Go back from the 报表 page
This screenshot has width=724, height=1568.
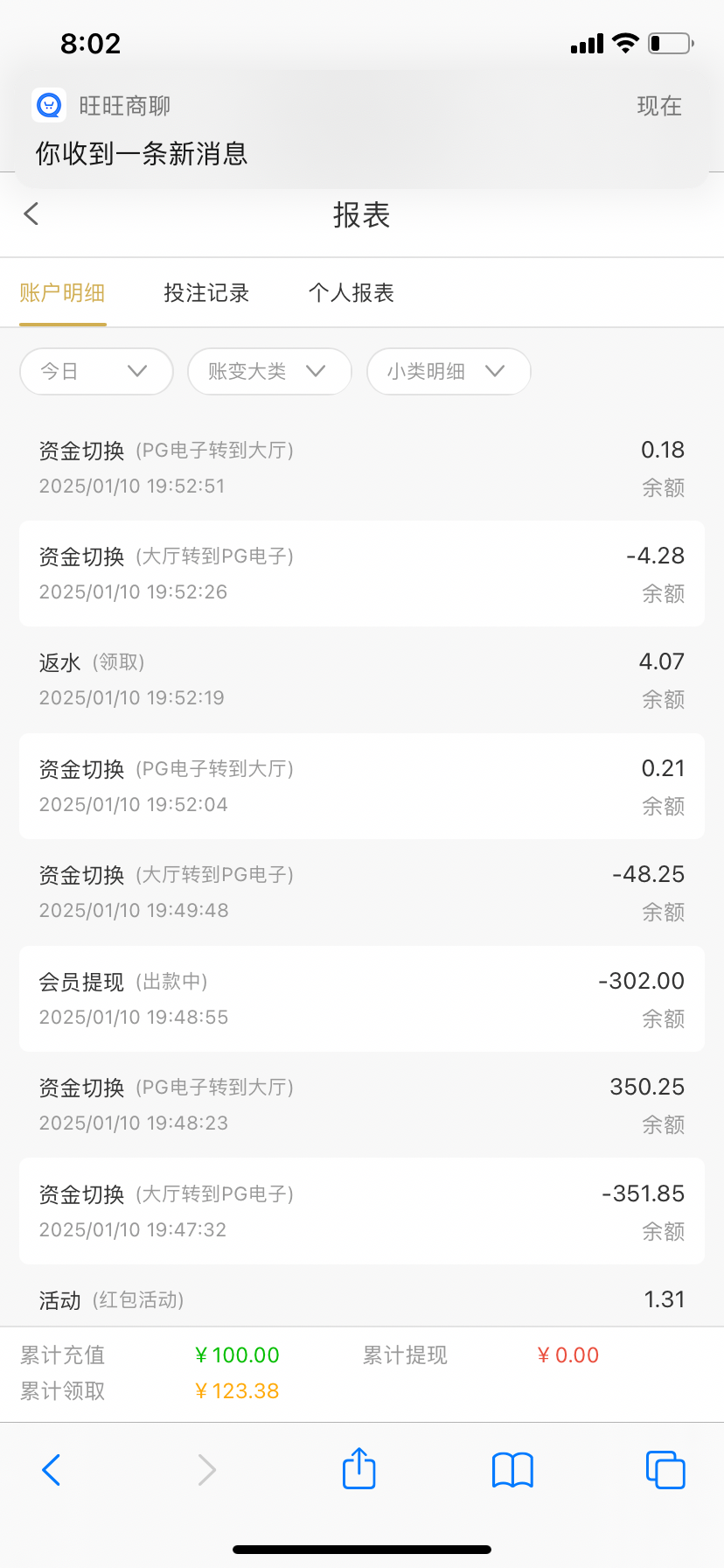click(32, 214)
